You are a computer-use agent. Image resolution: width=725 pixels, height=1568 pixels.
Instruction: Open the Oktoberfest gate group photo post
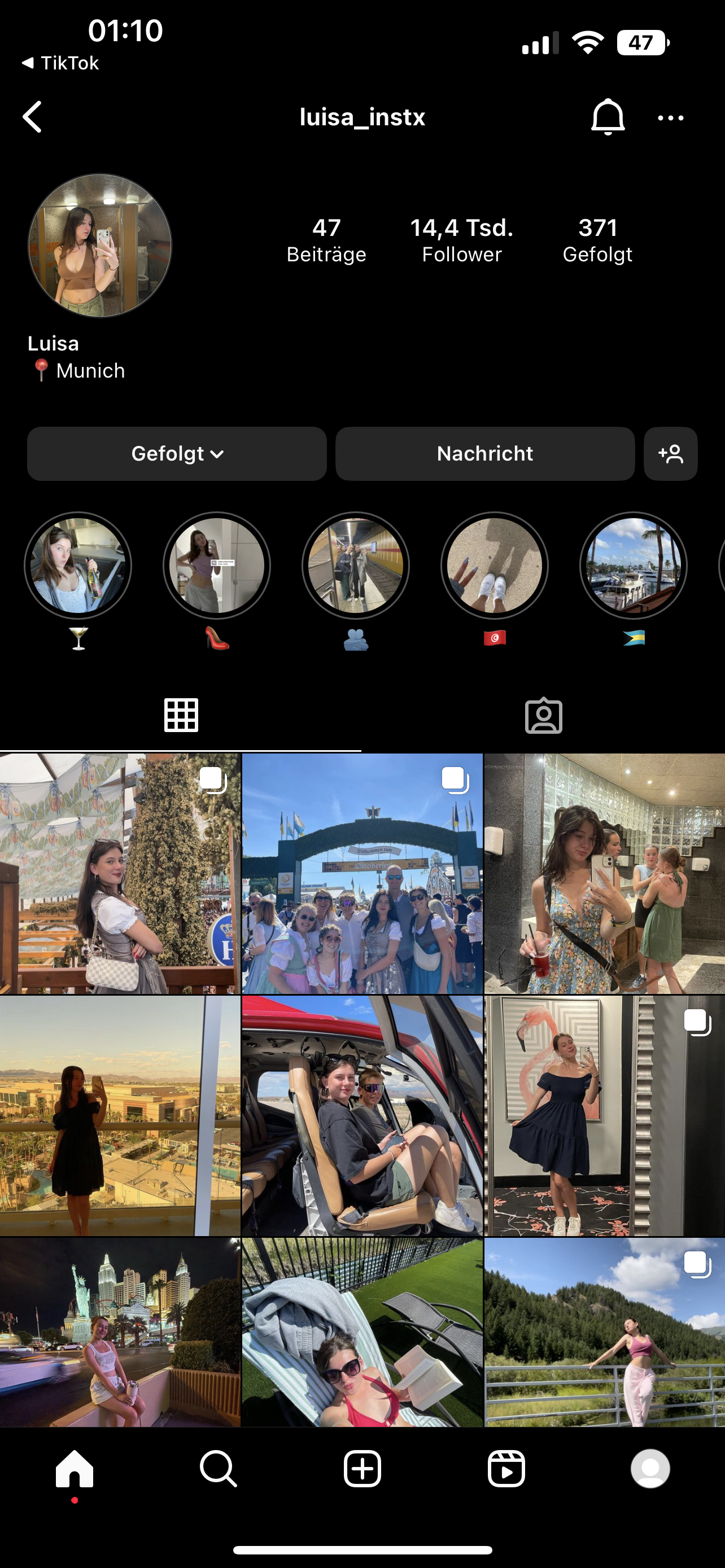pyautogui.click(x=362, y=874)
